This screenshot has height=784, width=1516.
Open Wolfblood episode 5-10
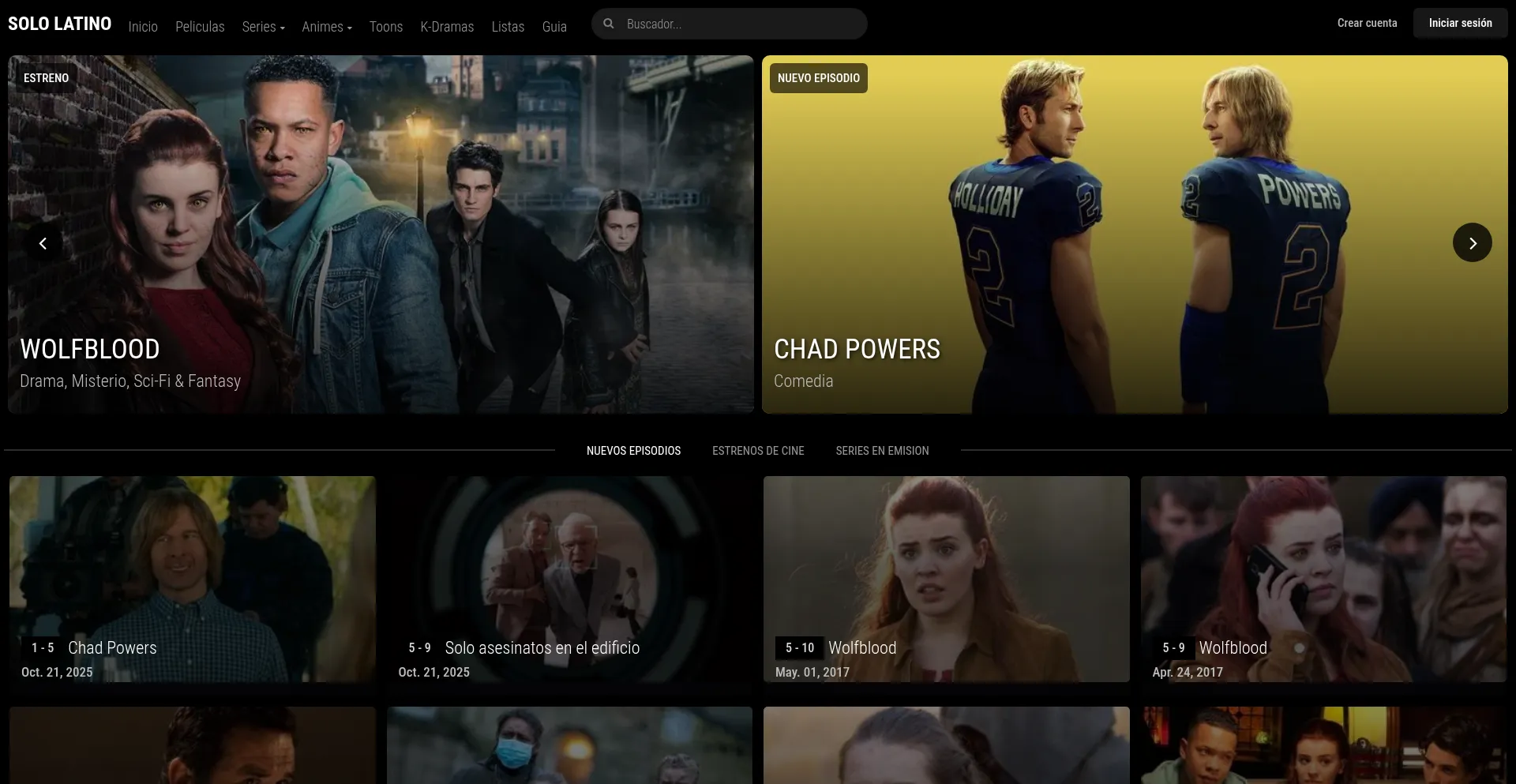click(946, 579)
